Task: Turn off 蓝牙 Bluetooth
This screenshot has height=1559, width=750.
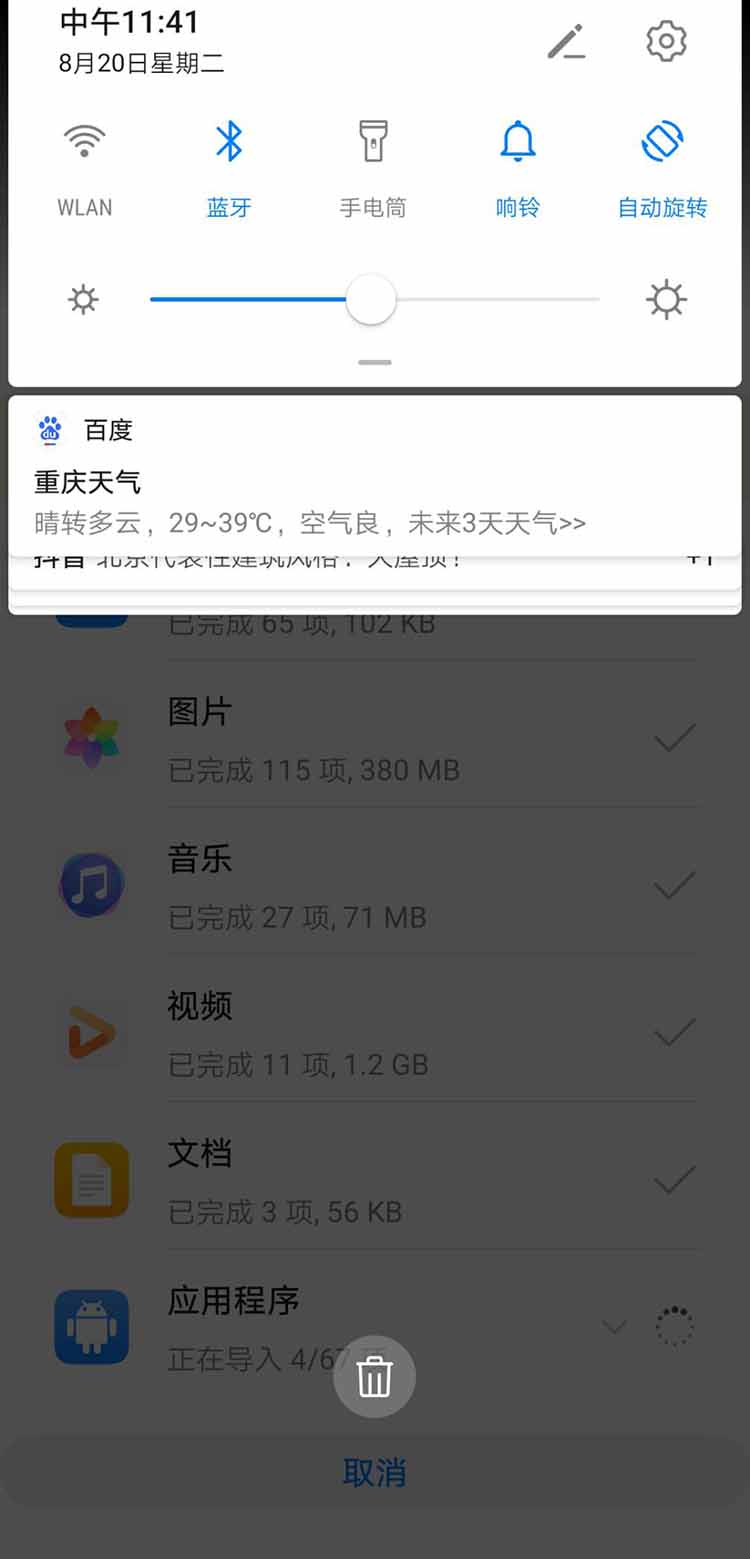Action: [x=229, y=143]
